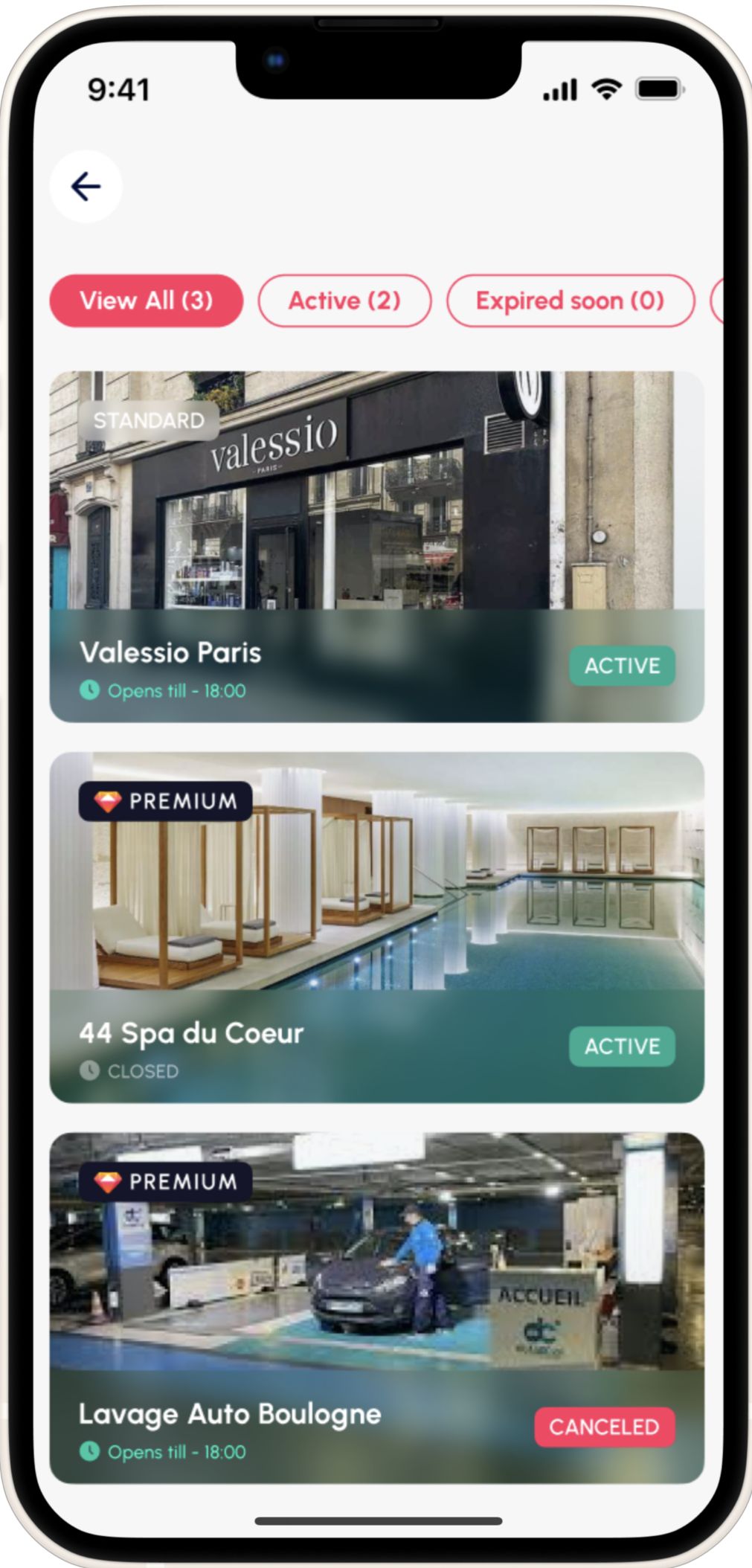Select the View All (3) filter

tap(146, 301)
